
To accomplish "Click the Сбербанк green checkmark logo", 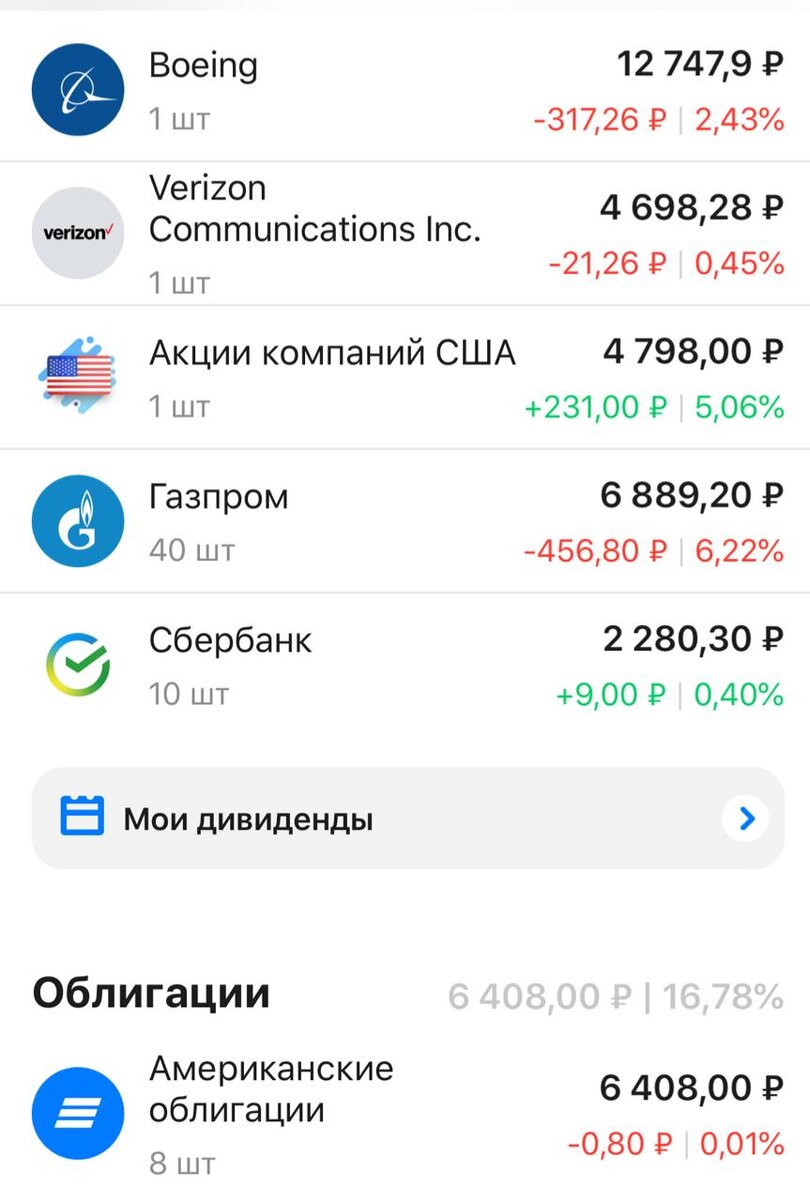I will pos(78,664).
